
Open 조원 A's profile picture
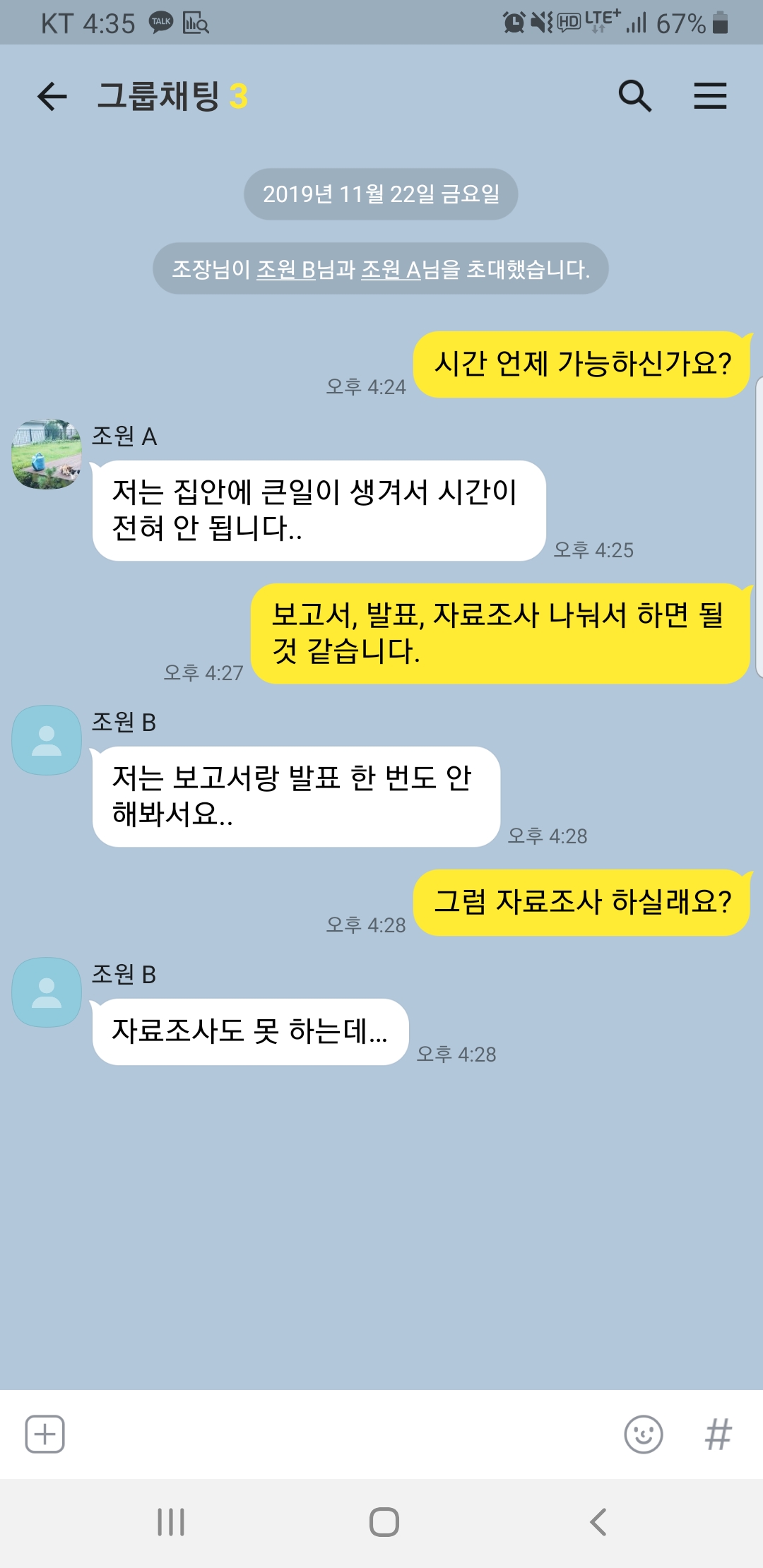(x=47, y=454)
